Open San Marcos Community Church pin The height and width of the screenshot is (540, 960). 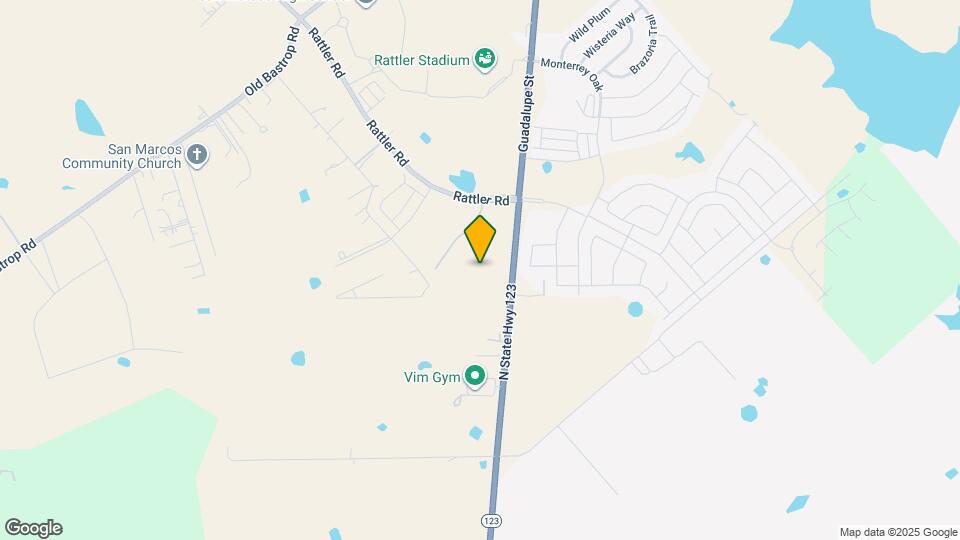pos(197,155)
